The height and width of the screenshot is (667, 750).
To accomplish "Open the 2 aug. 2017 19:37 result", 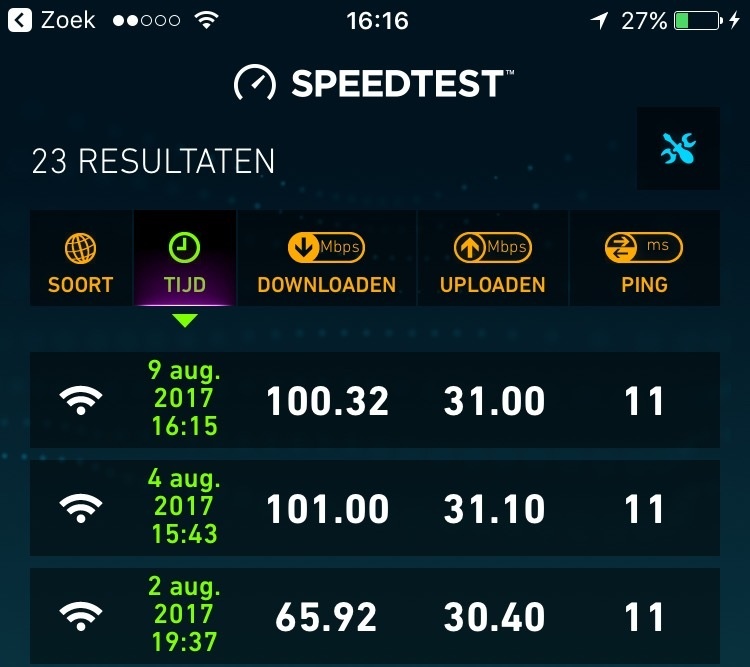I will (x=374, y=616).
